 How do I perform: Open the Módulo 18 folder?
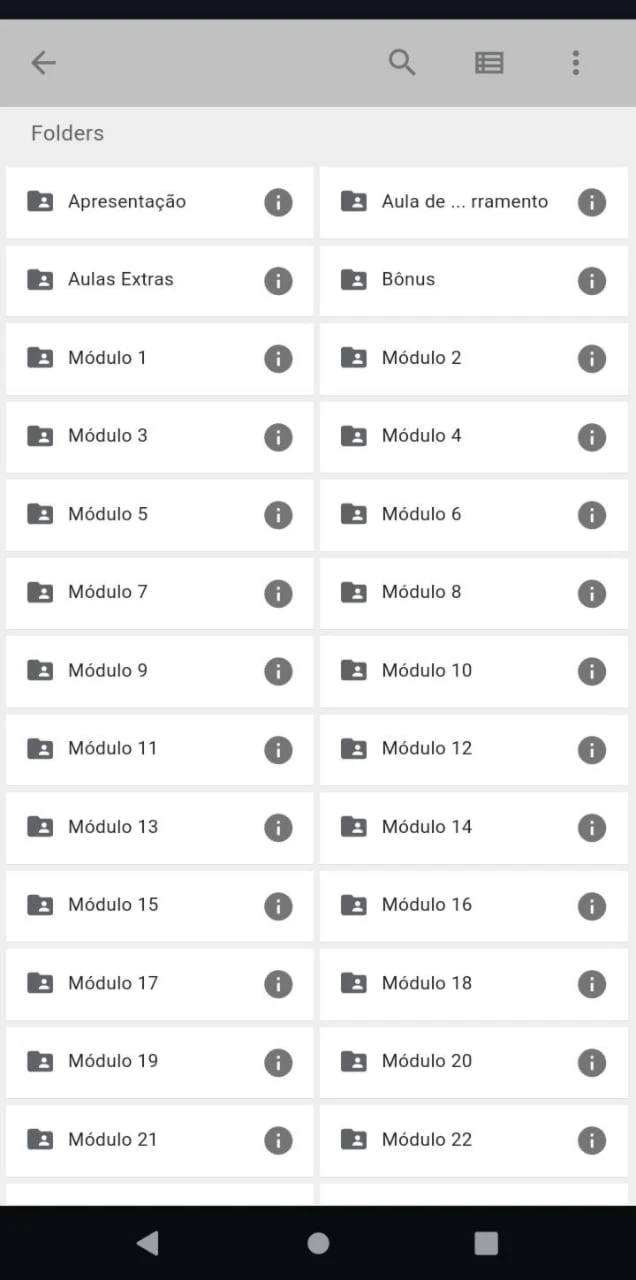tap(474, 983)
